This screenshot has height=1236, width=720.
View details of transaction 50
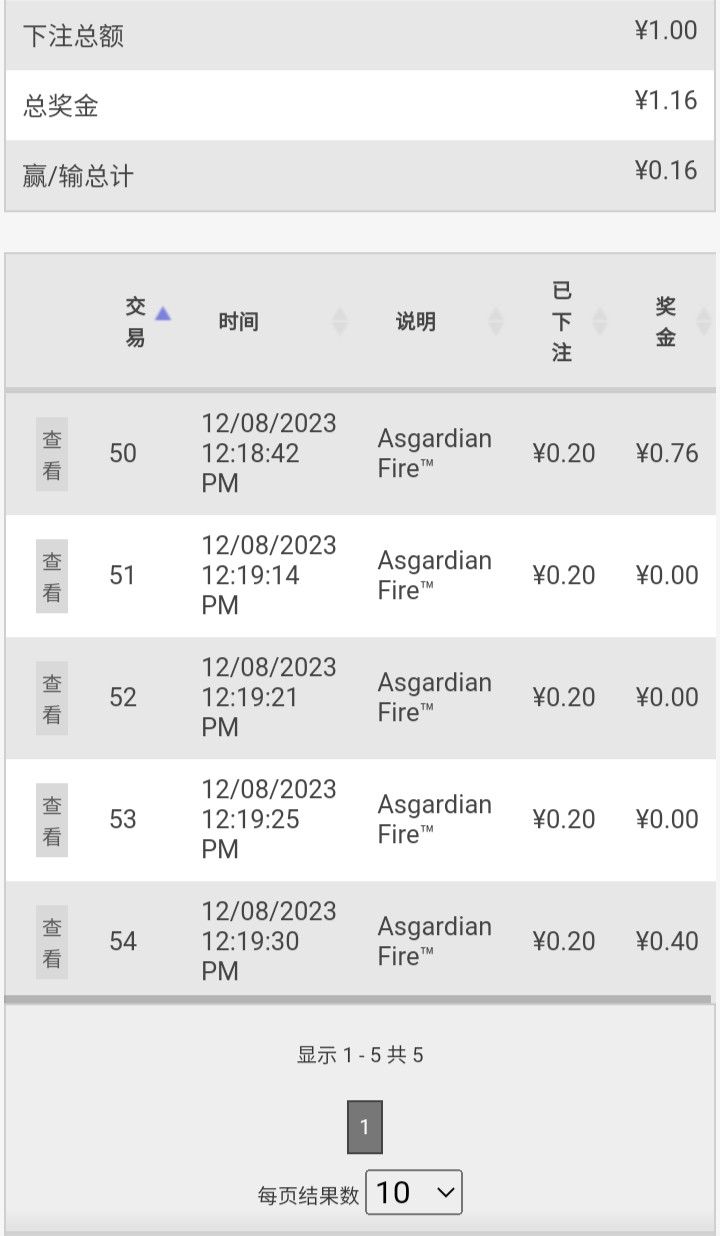click(52, 455)
